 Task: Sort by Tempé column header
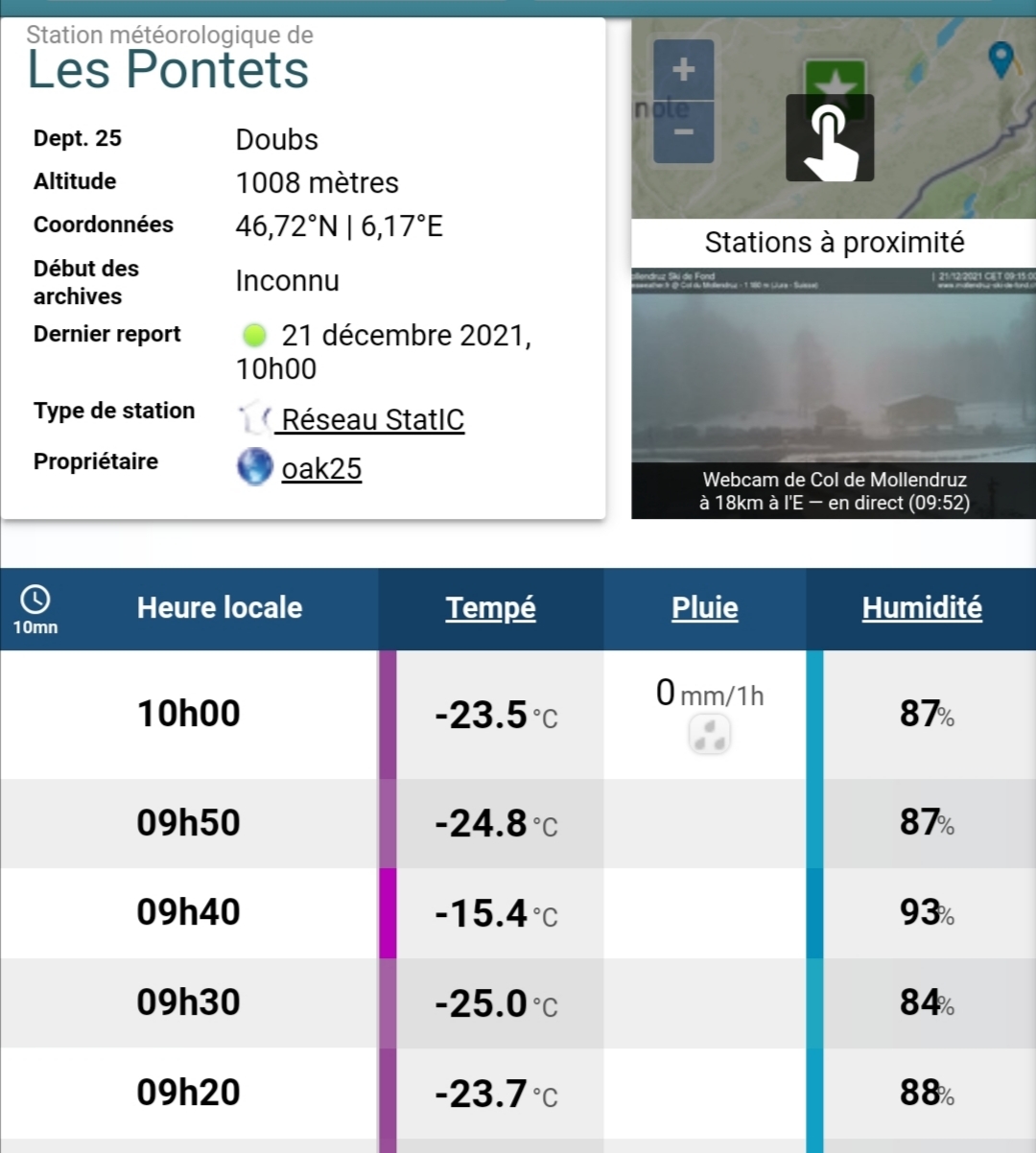coord(490,608)
